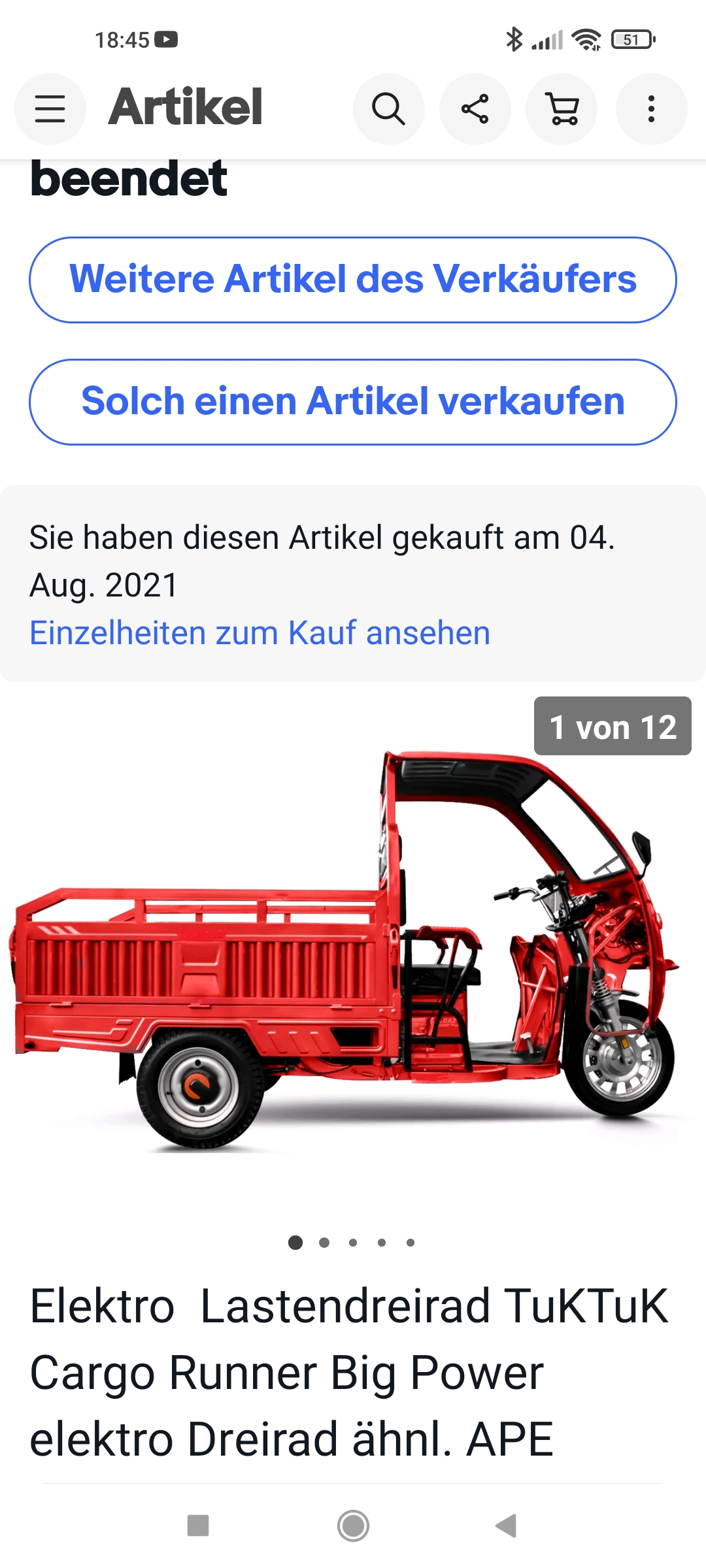The height and width of the screenshot is (1568, 706).
Task: View Einzelheiten zum Kauf ansehen link
Action: [260, 632]
